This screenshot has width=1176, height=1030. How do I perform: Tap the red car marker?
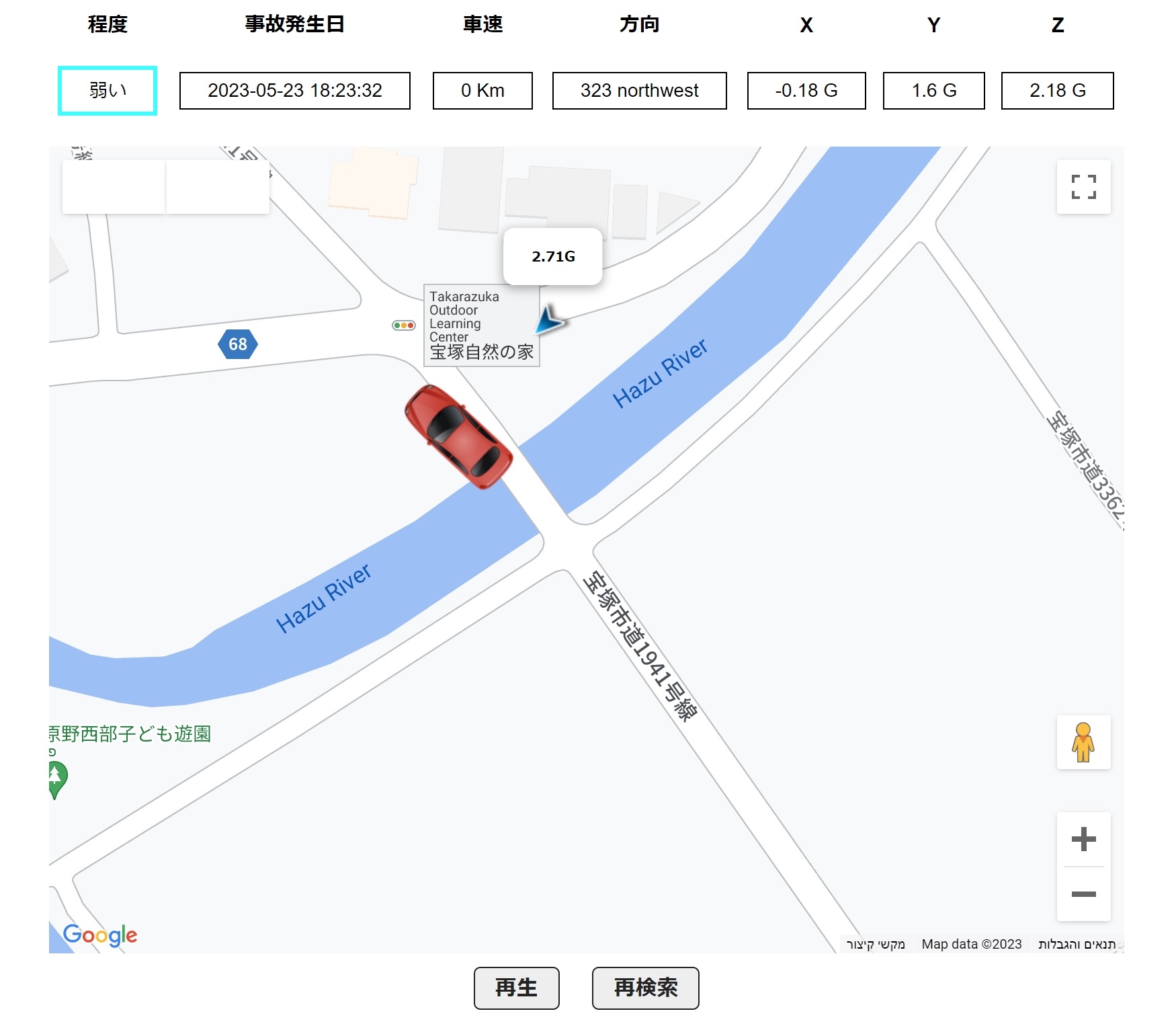[x=459, y=436]
